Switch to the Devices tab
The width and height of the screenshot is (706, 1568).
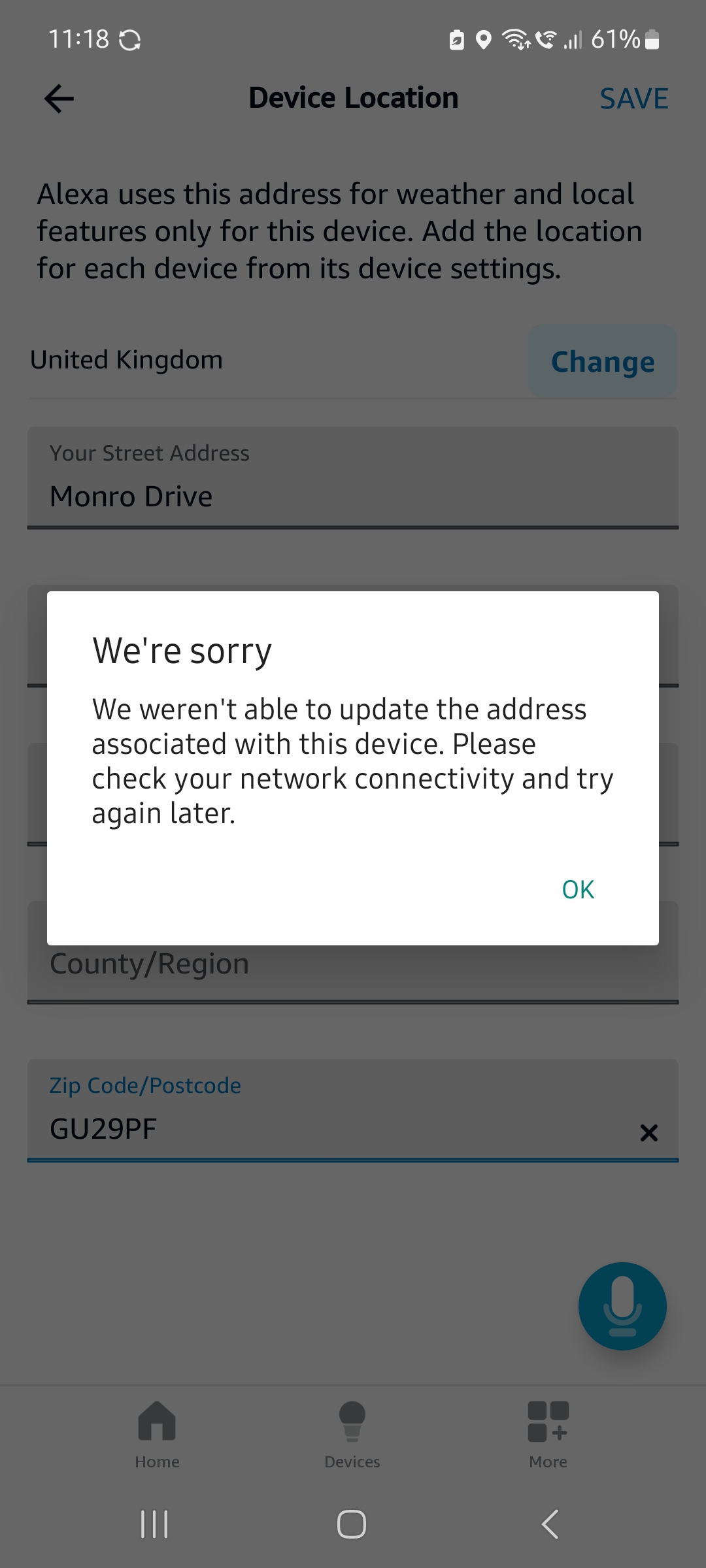[x=352, y=1434]
